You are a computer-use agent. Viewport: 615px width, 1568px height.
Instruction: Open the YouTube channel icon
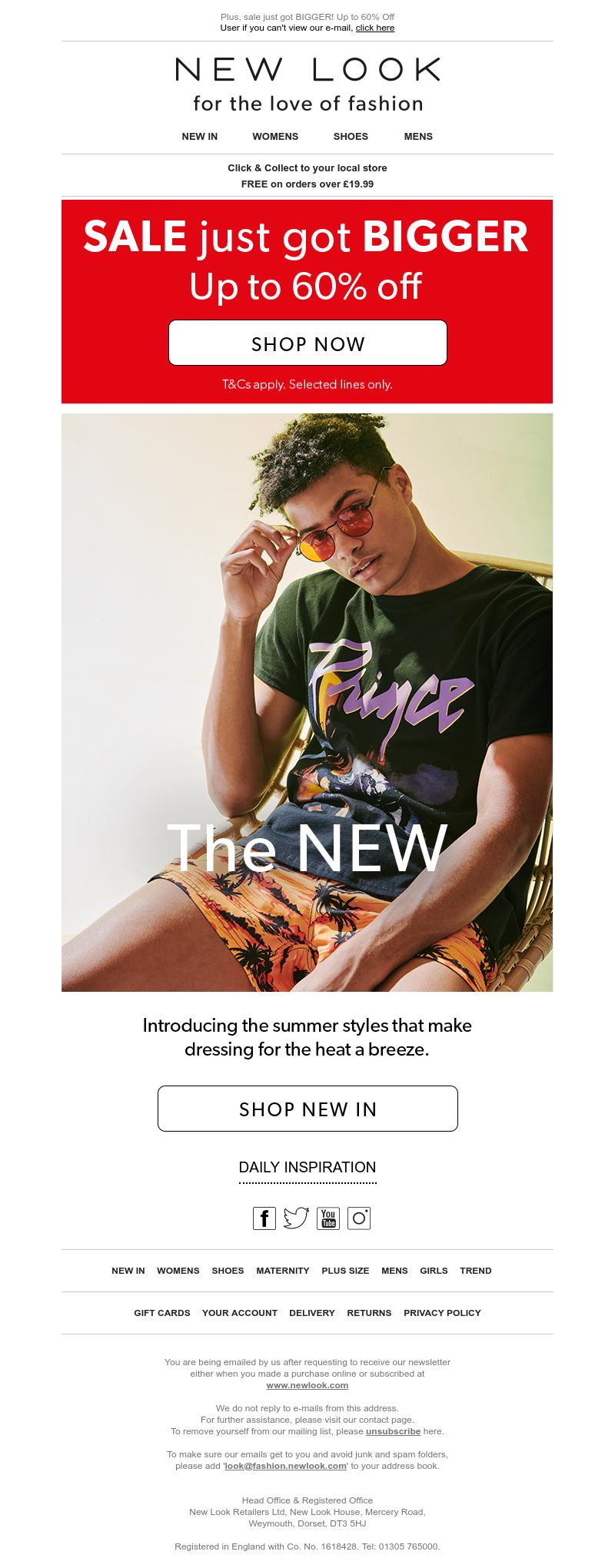(328, 1218)
